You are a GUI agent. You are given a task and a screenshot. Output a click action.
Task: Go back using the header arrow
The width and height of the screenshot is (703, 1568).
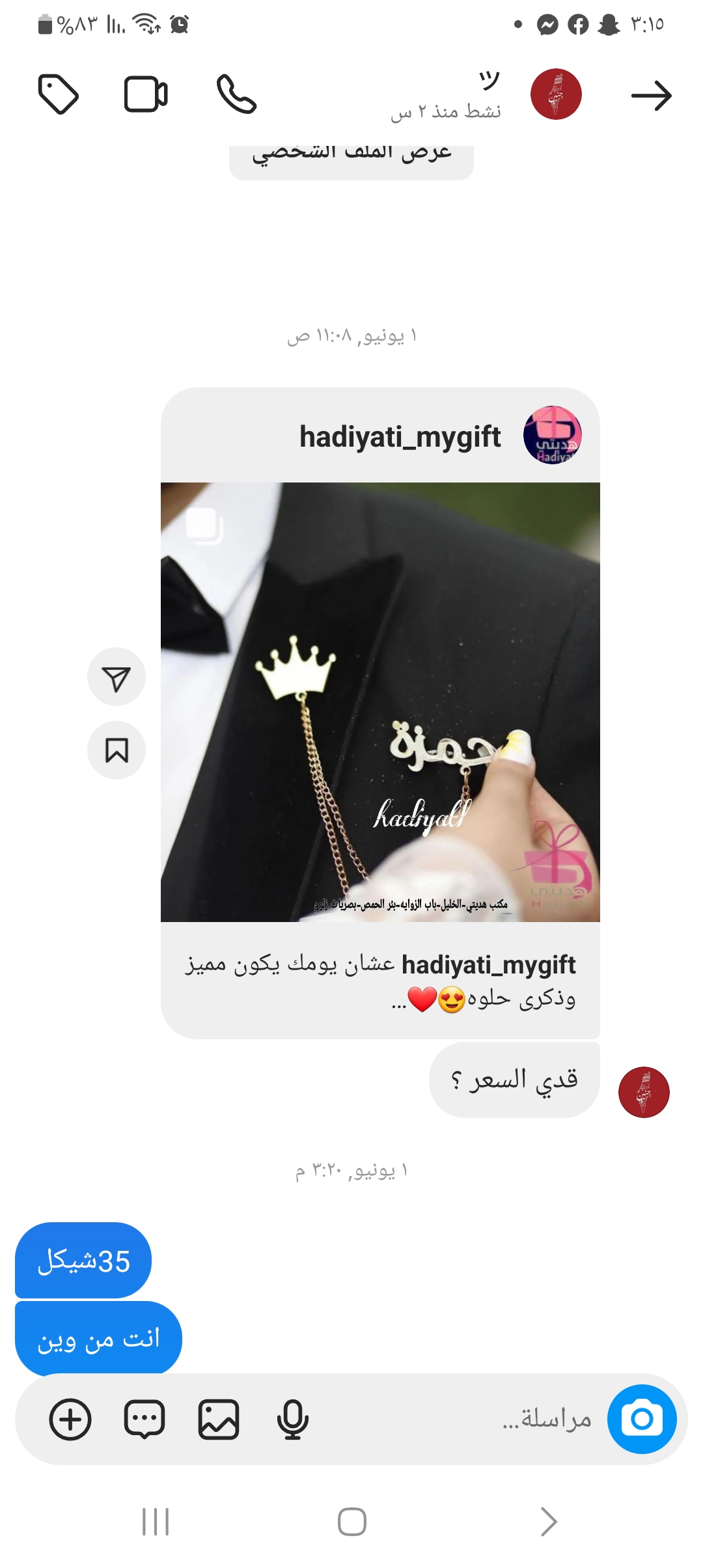[651, 96]
